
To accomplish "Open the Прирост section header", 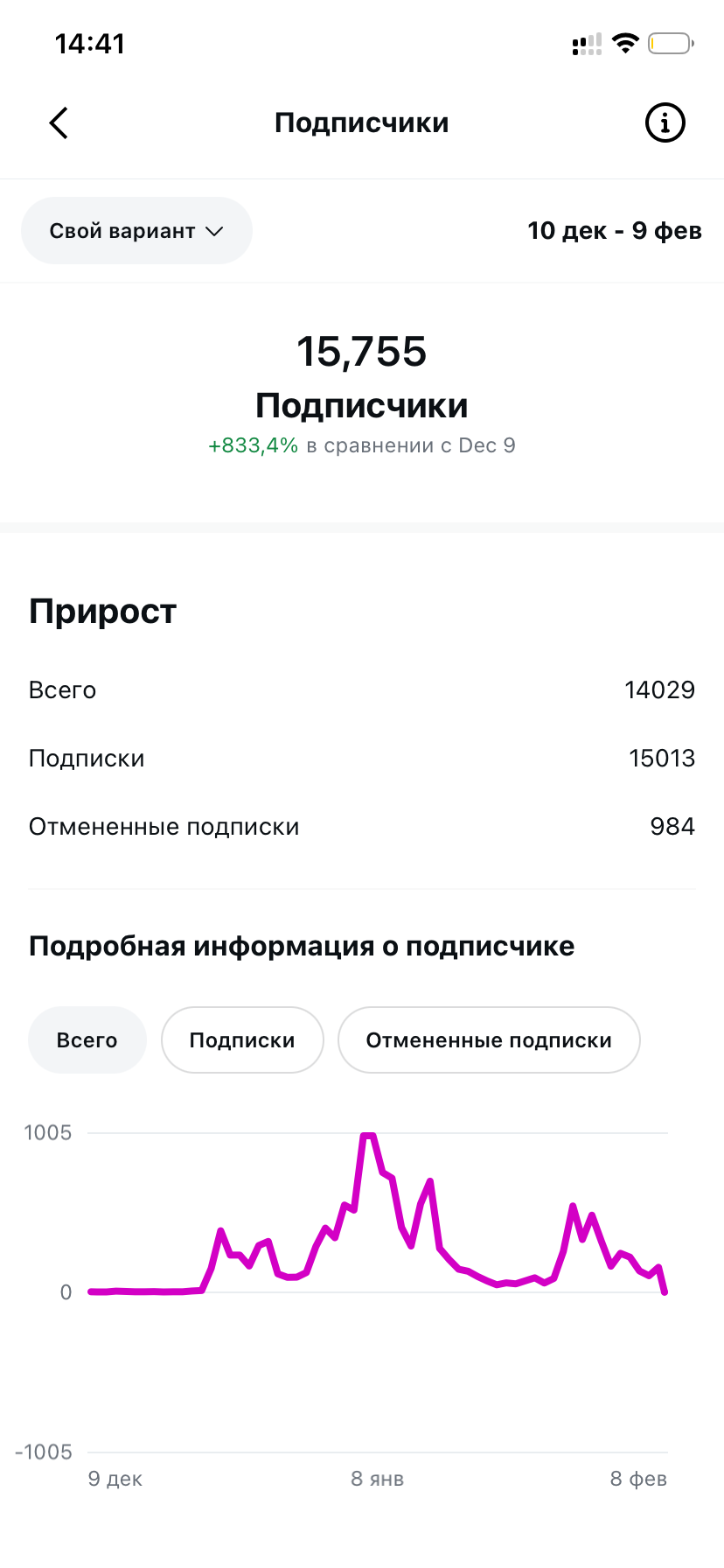I will click(x=103, y=611).
